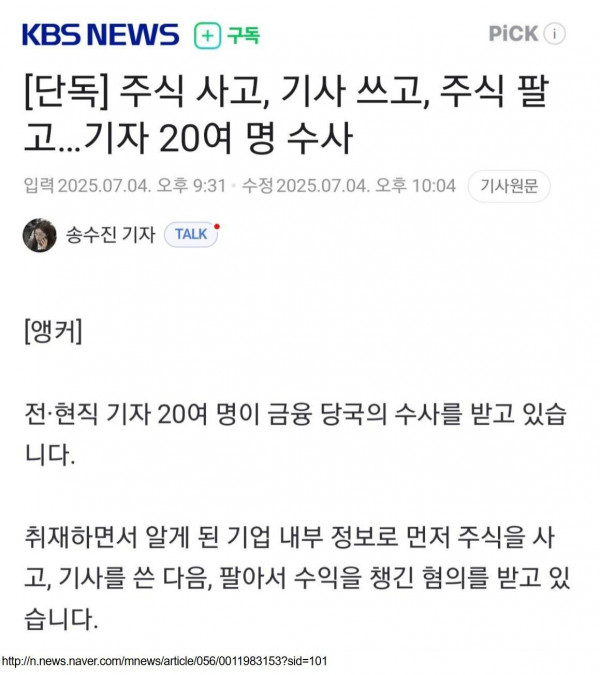
Task: Open reporter 송수진 기자's profile
Action: 110,235
